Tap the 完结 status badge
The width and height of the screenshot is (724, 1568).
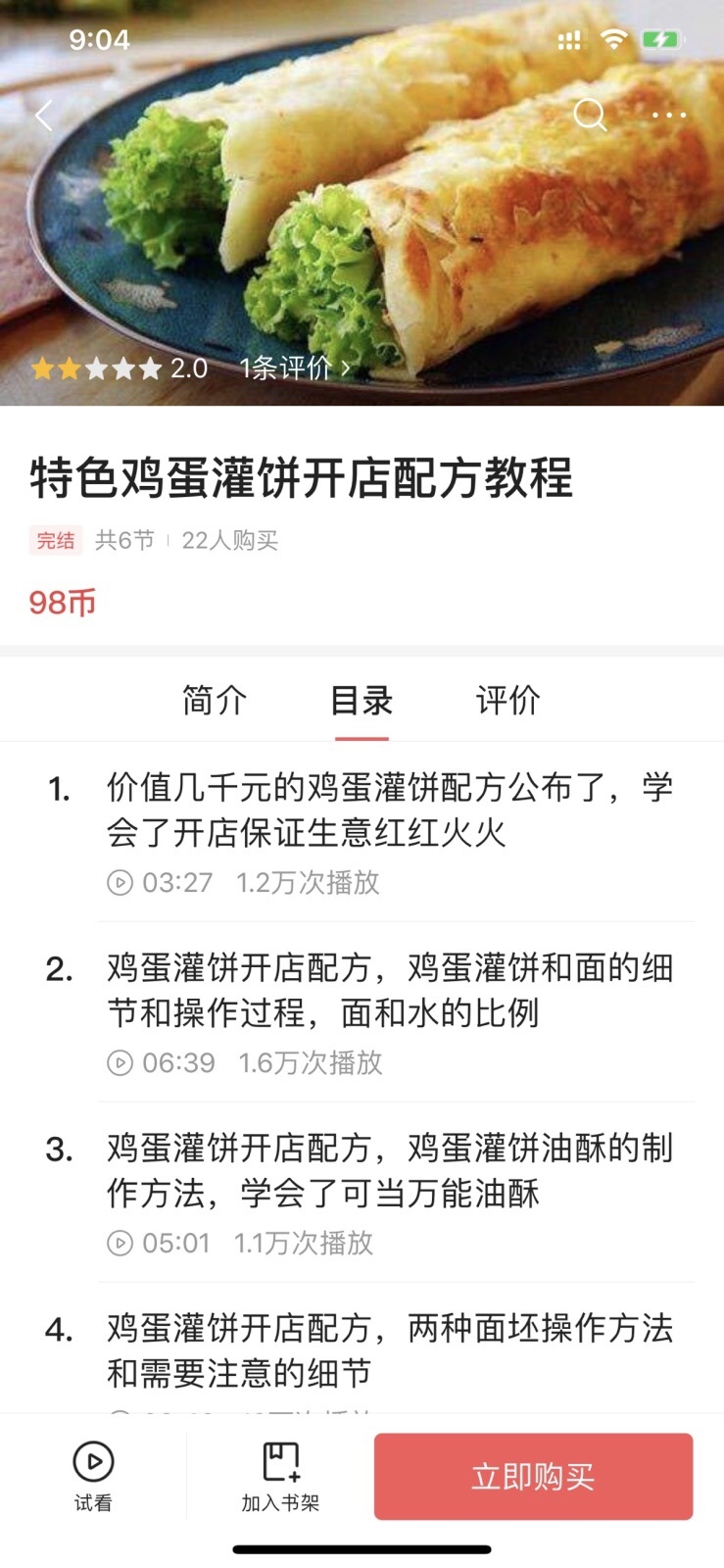[x=54, y=540]
